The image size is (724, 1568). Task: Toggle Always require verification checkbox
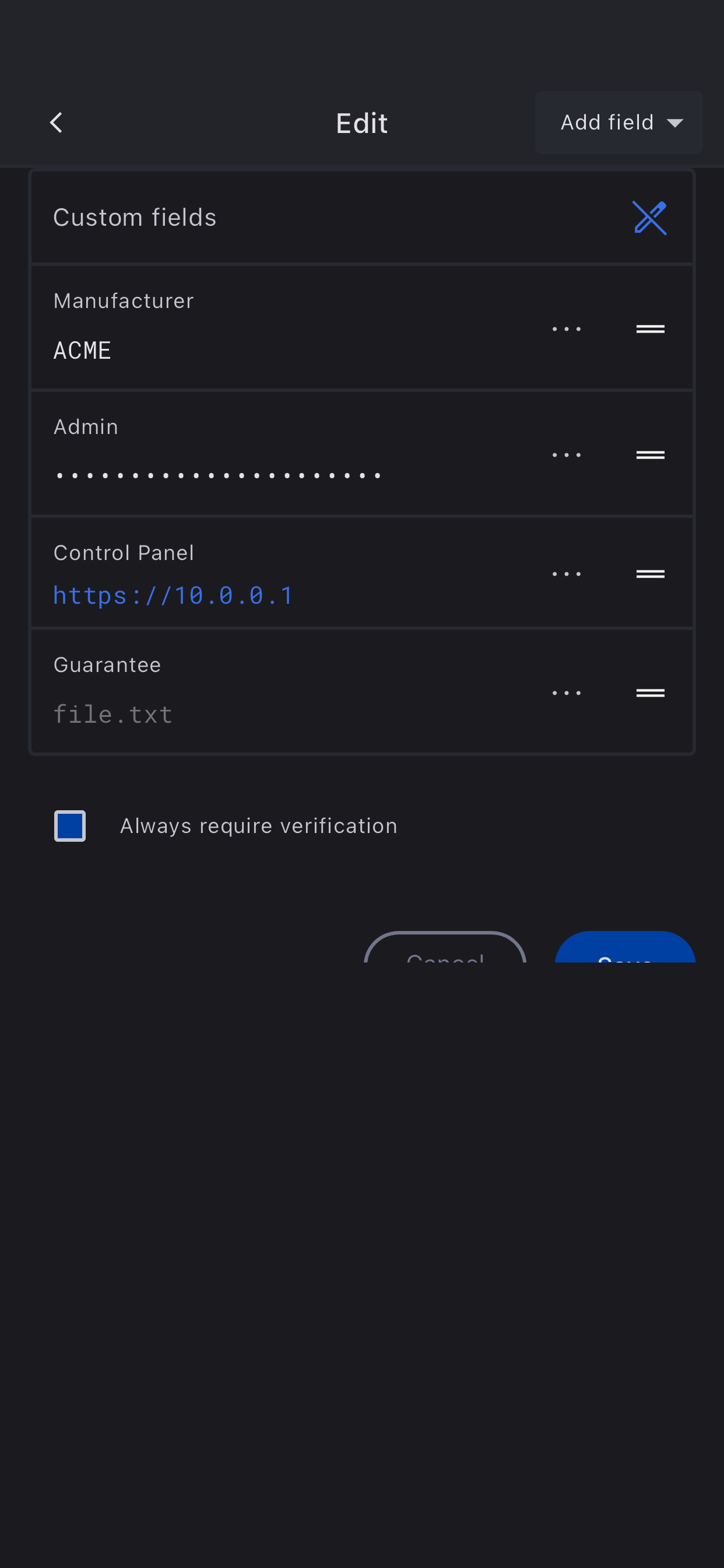coord(70,825)
